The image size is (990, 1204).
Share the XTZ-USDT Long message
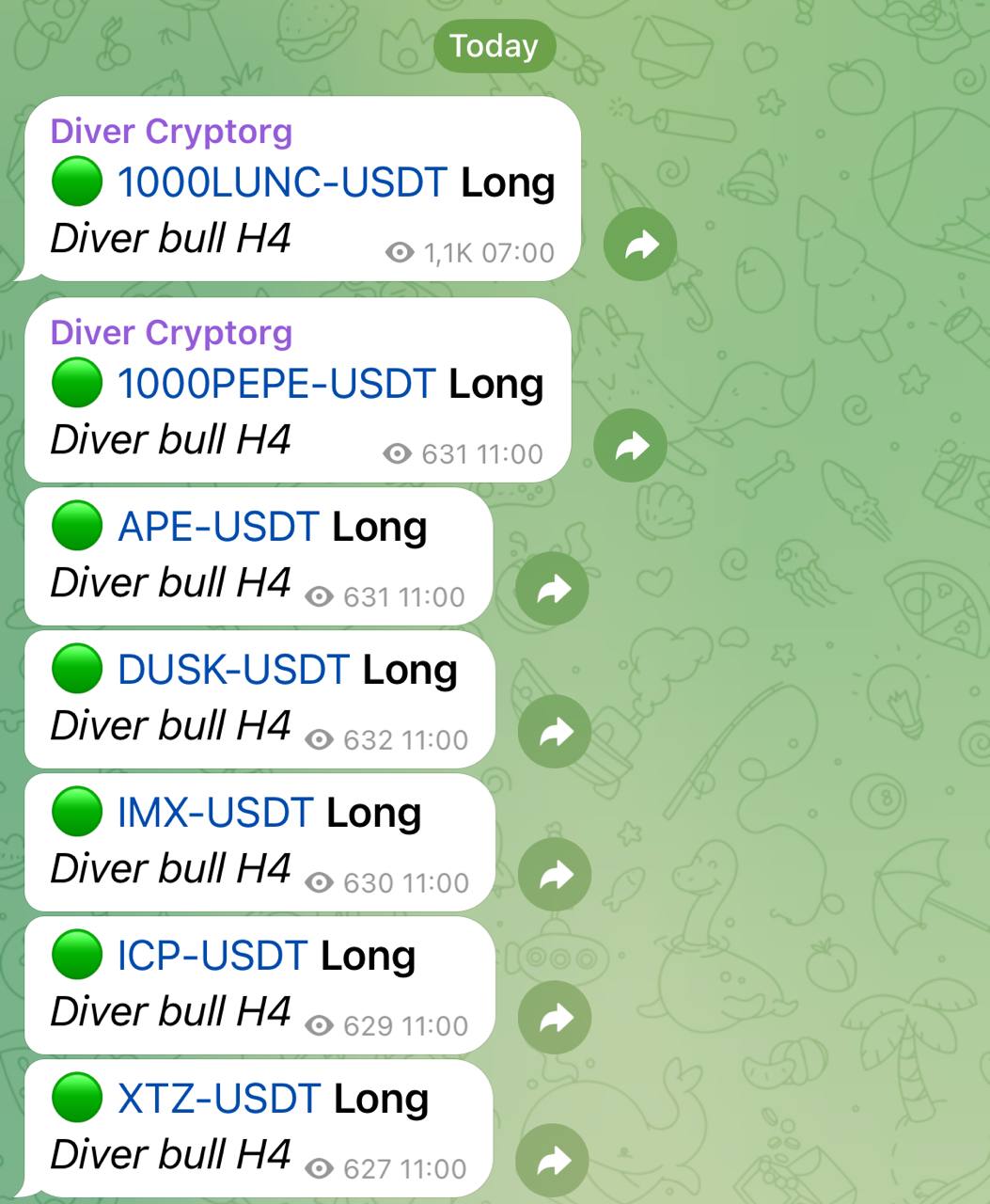point(553,1161)
